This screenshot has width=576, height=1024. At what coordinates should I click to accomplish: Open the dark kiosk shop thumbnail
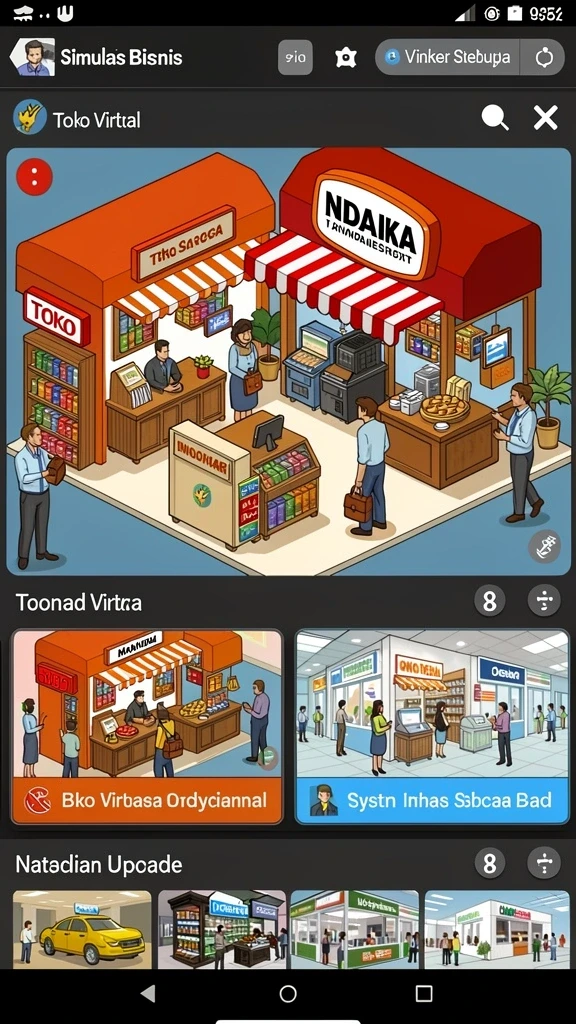pos(222,929)
